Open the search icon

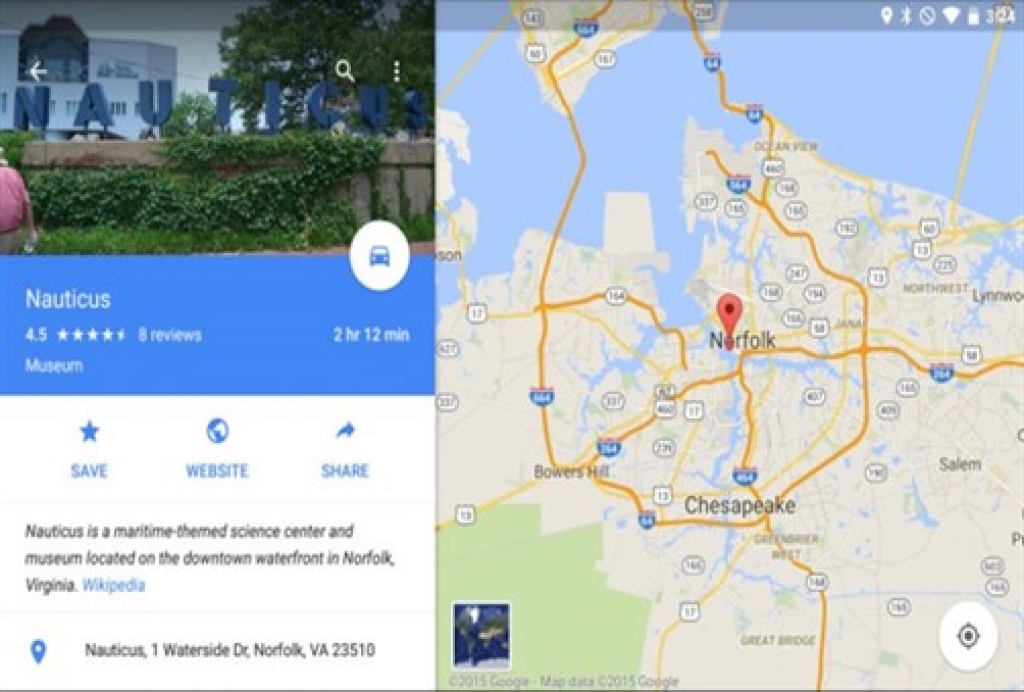pyautogui.click(x=345, y=71)
